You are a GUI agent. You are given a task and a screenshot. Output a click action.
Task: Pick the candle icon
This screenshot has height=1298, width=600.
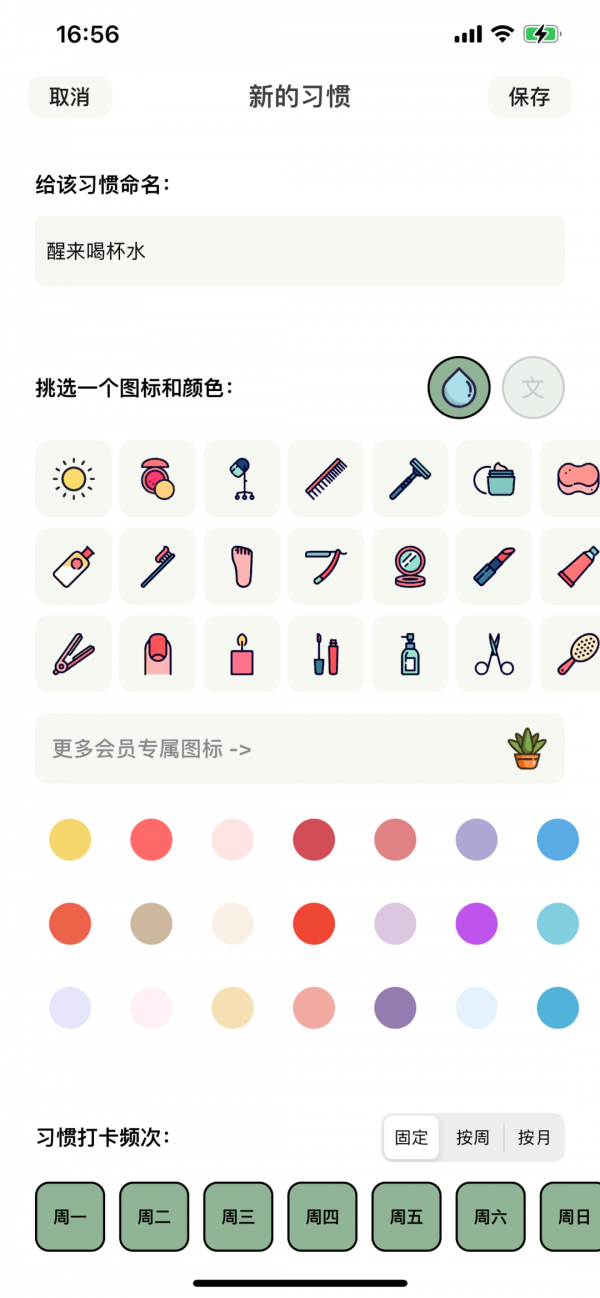pos(242,655)
